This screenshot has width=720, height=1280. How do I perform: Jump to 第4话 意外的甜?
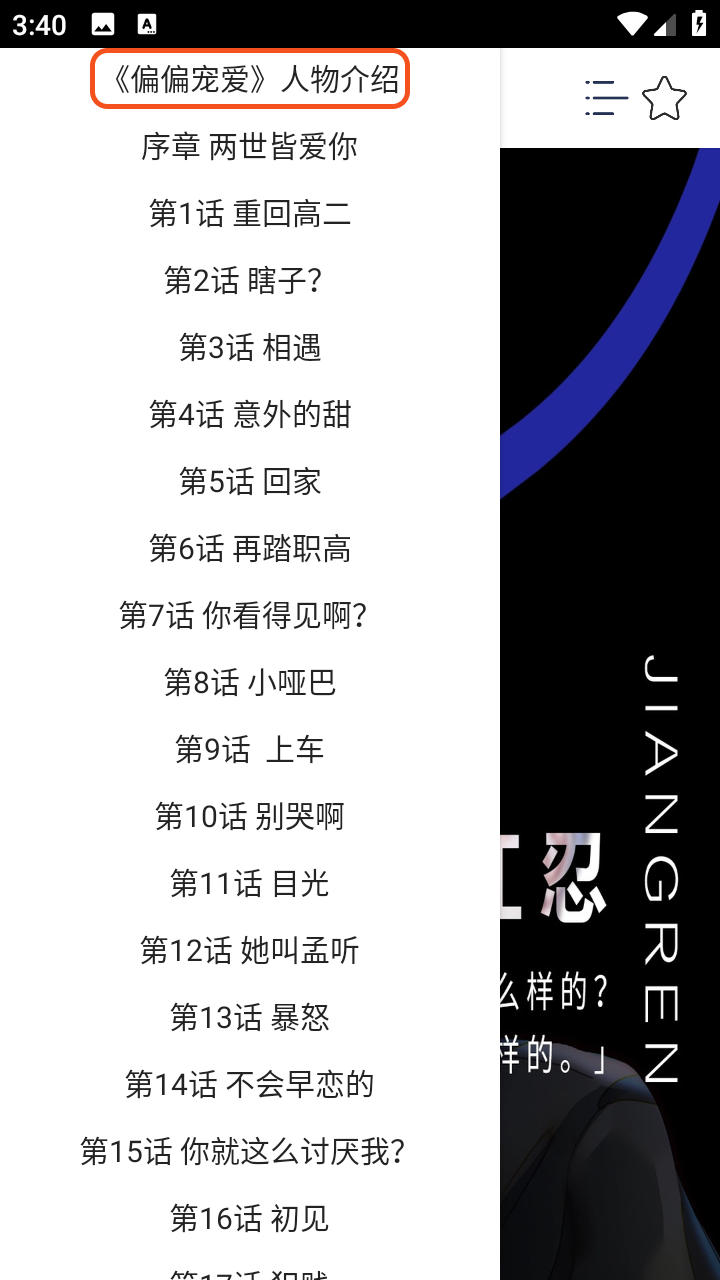(250, 415)
